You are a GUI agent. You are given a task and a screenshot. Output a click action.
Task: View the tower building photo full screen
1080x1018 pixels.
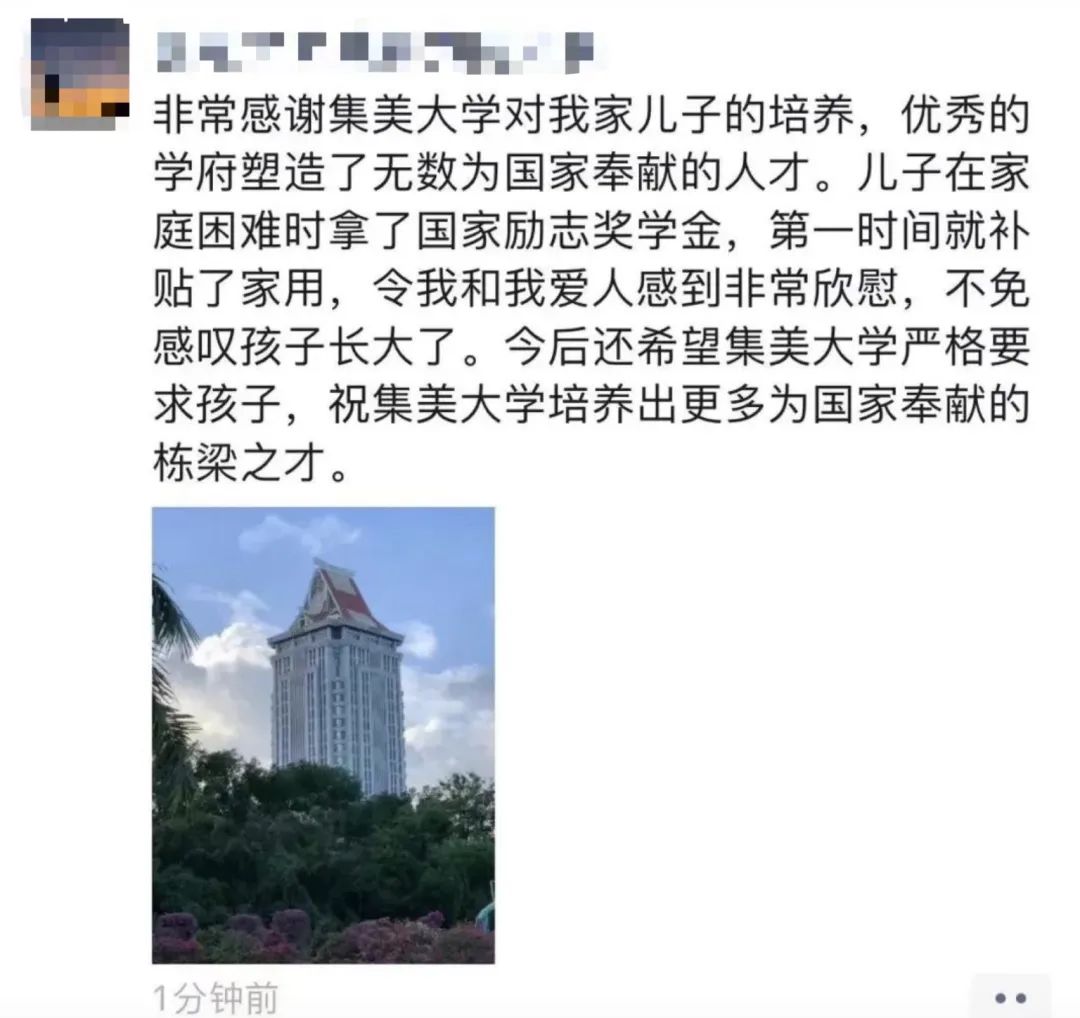point(323,735)
